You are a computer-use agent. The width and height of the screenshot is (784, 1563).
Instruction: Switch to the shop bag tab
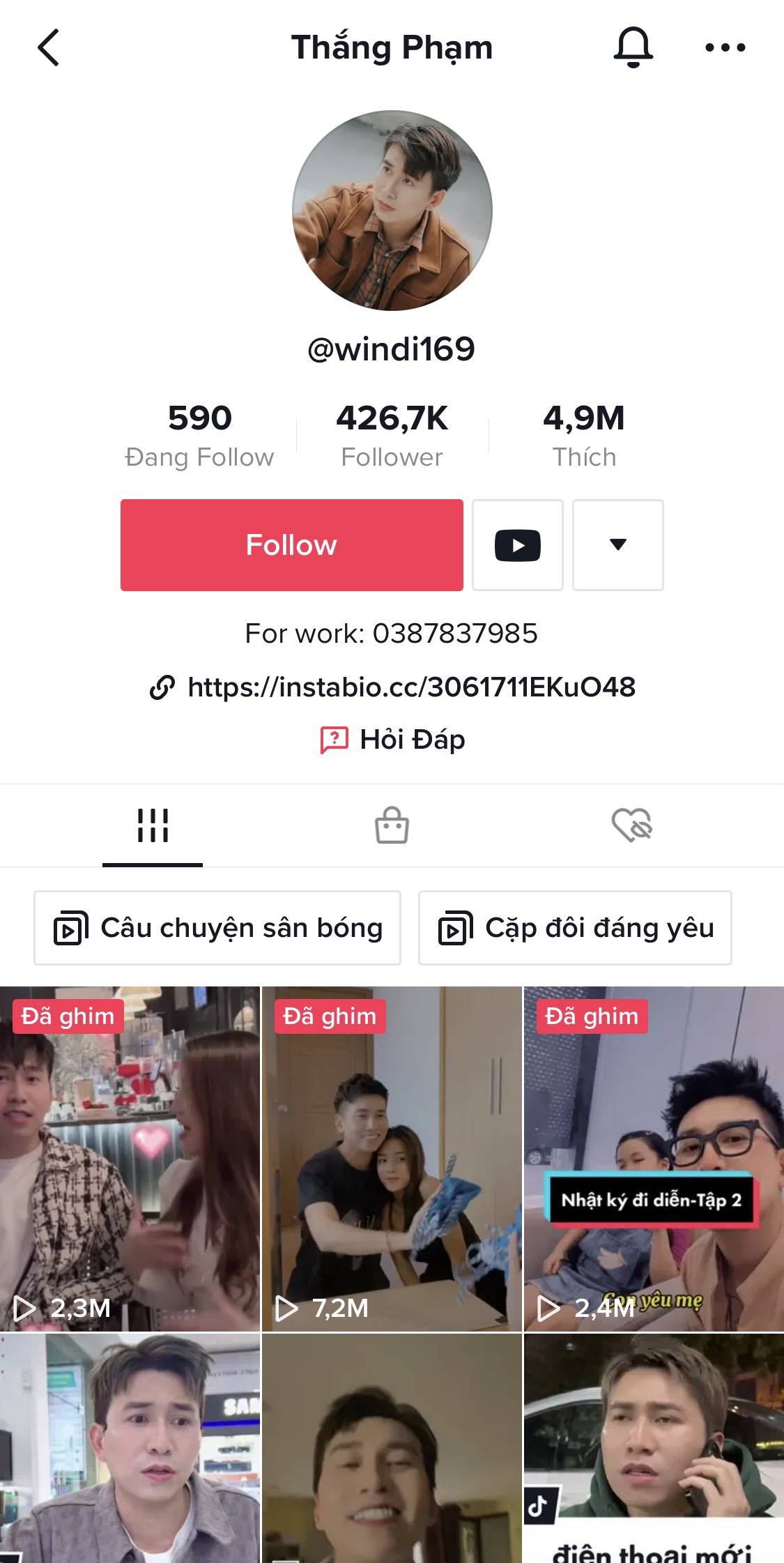point(392,825)
